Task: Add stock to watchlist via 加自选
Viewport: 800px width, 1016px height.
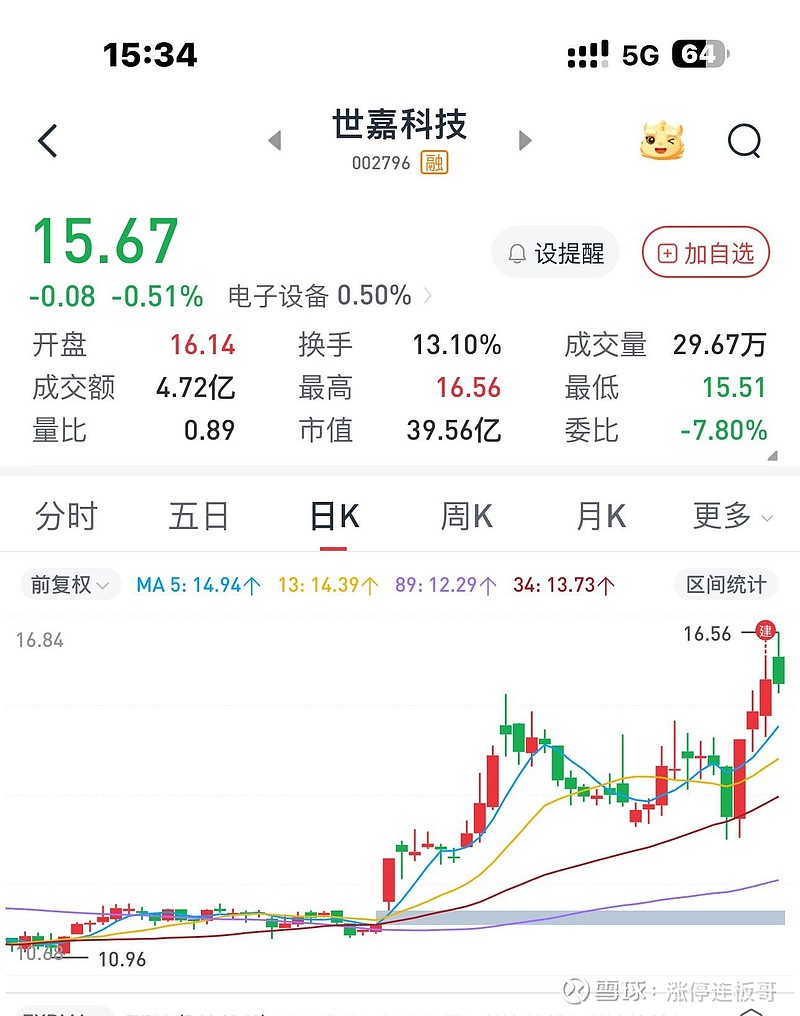Action: click(x=706, y=254)
